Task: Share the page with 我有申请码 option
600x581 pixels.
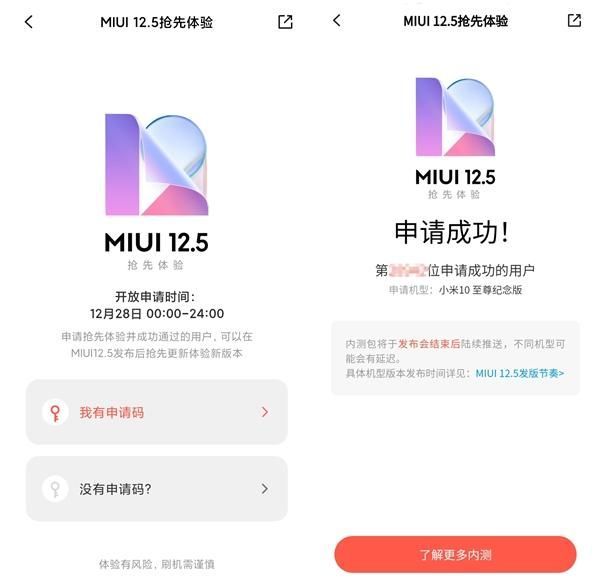Action: (285, 22)
